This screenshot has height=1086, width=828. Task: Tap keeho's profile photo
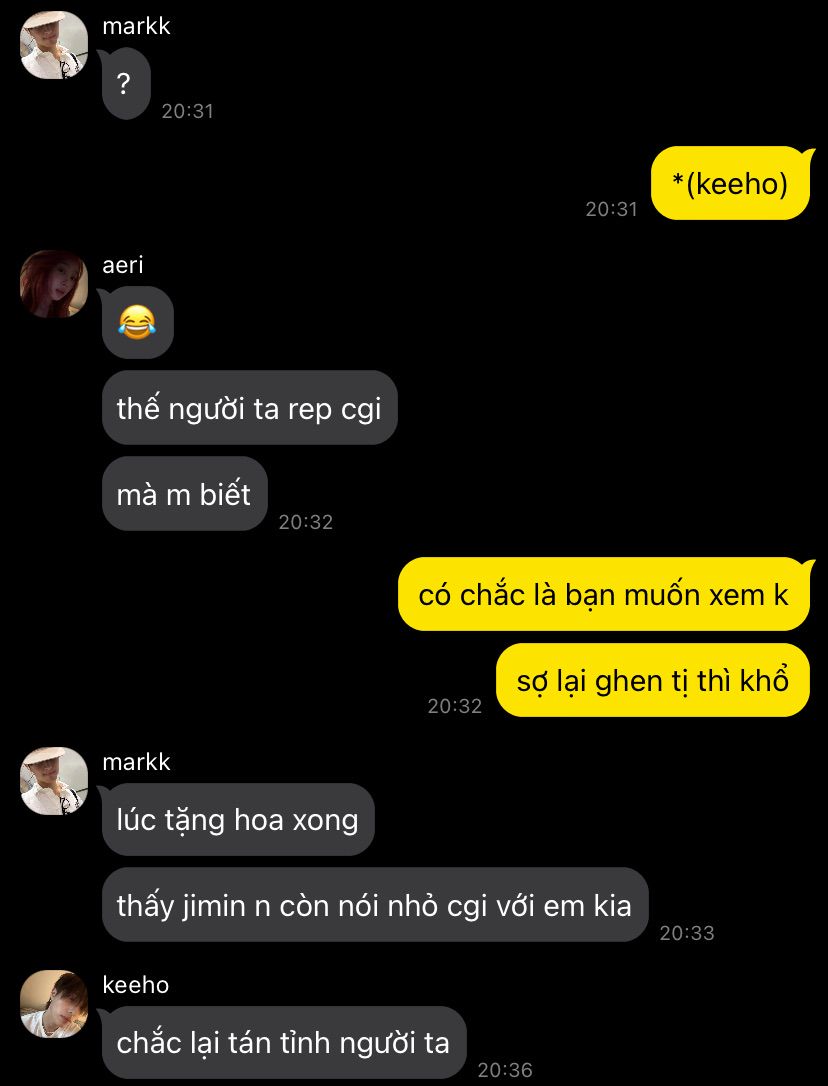click(54, 1003)
